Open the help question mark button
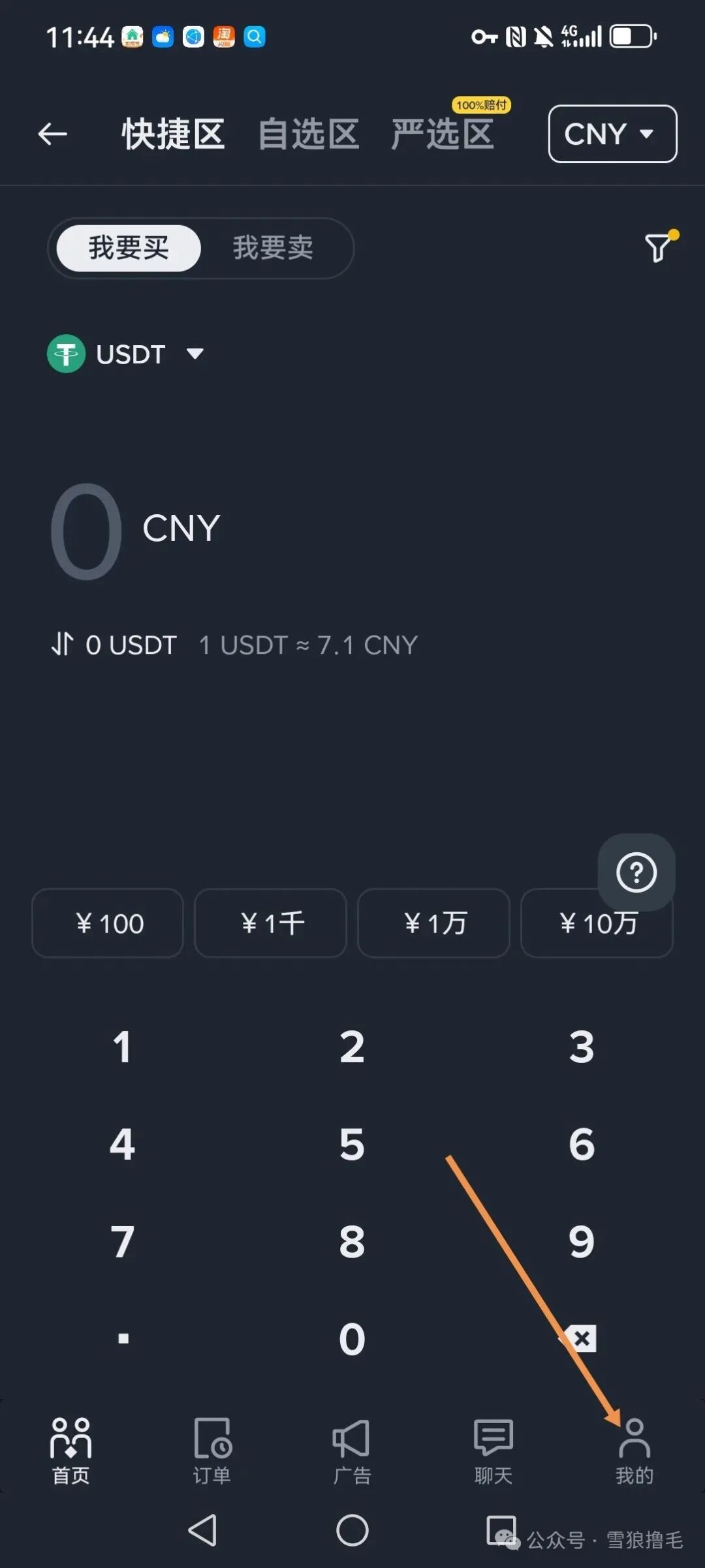 [636, 872]
